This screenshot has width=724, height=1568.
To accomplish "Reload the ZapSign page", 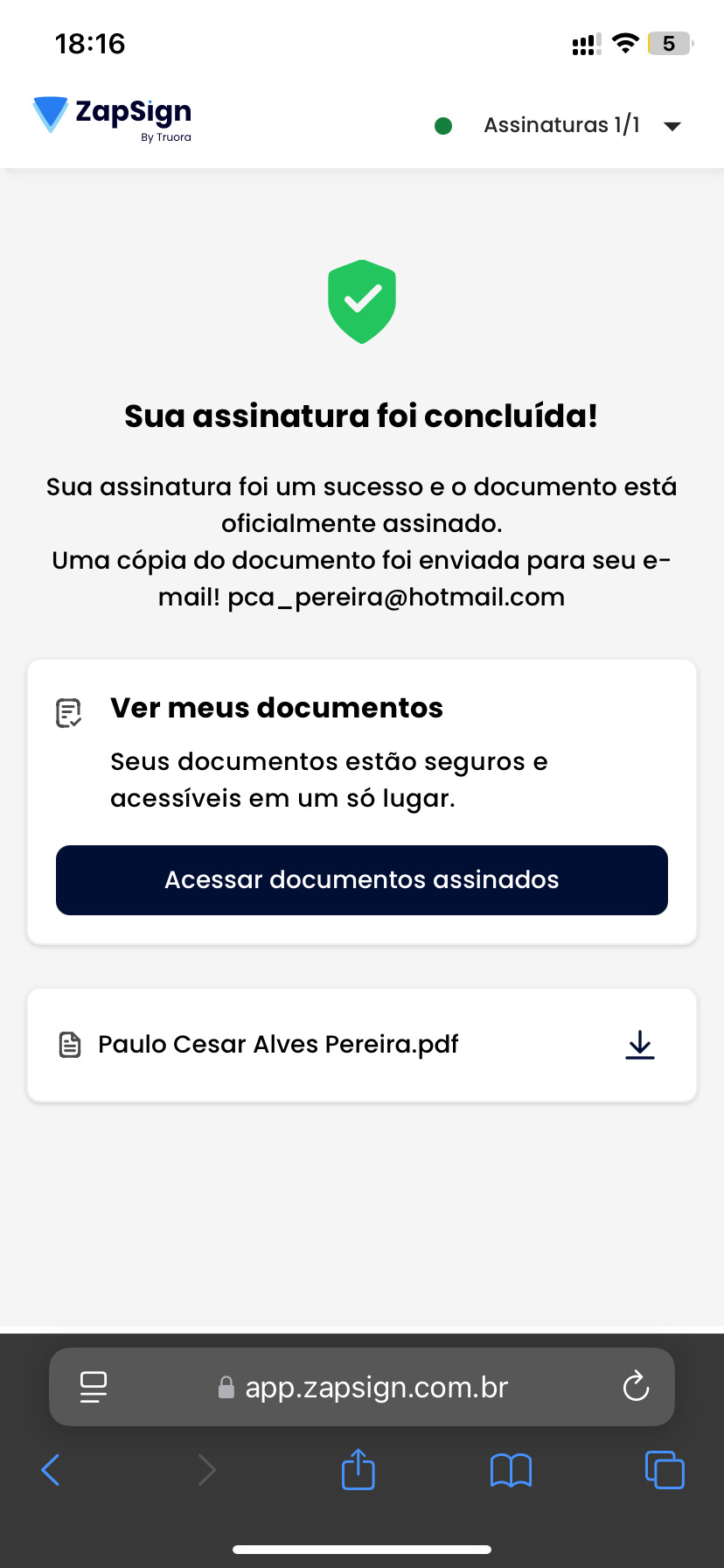I will [x=636, y=1387].
